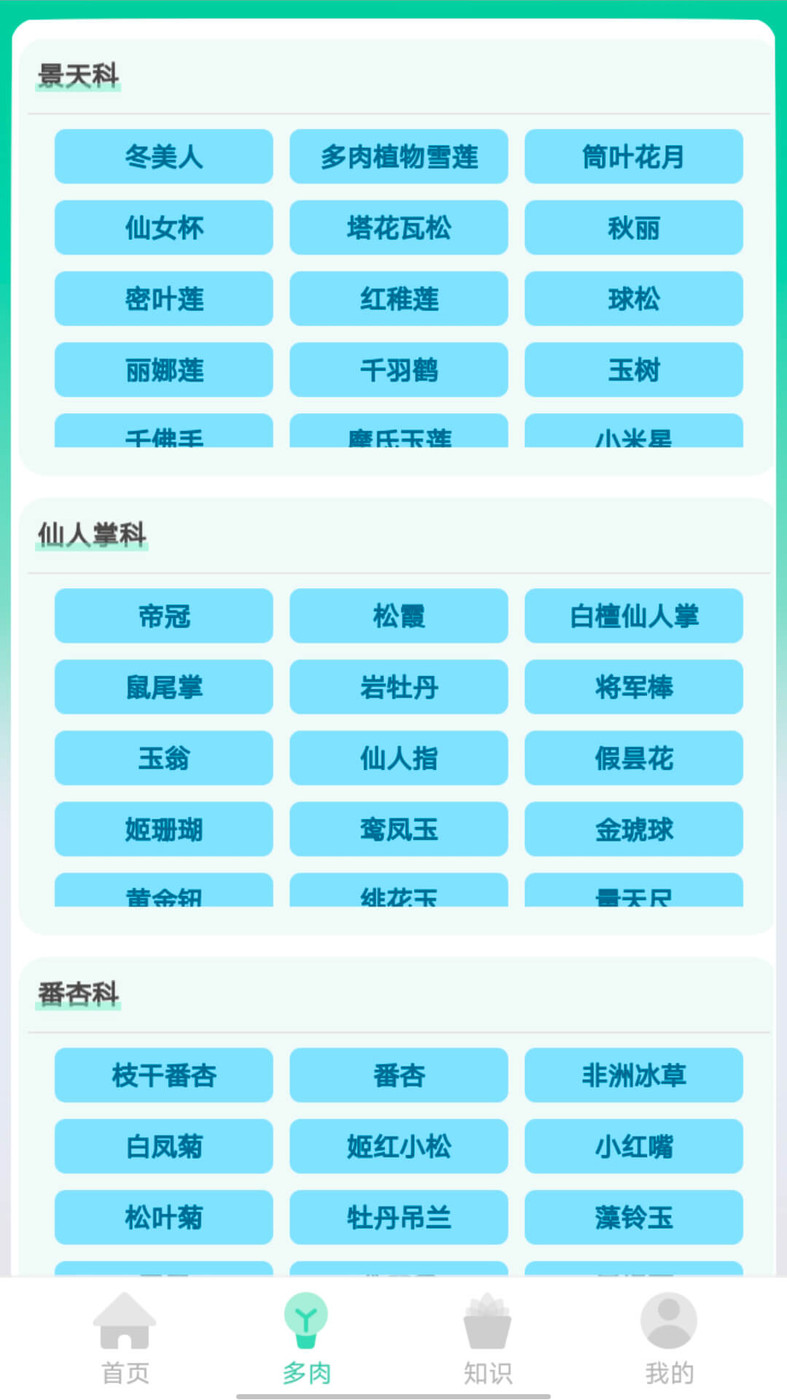Open 仙女杯 in 景天科
787x1400 pixels.
pyautogui.click(x=164, y=228)
